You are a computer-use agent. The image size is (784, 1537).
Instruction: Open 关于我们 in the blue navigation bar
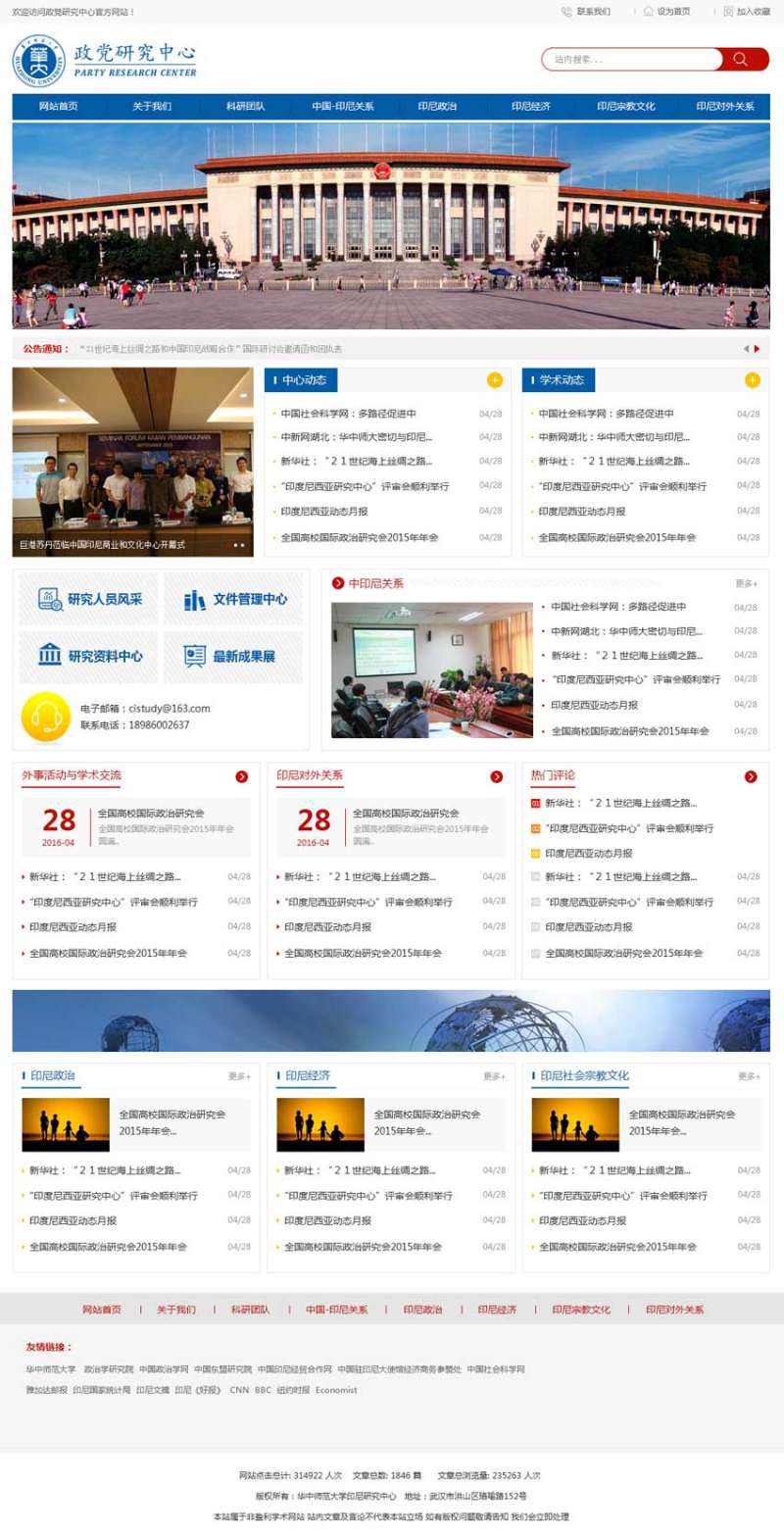[152, 106]
